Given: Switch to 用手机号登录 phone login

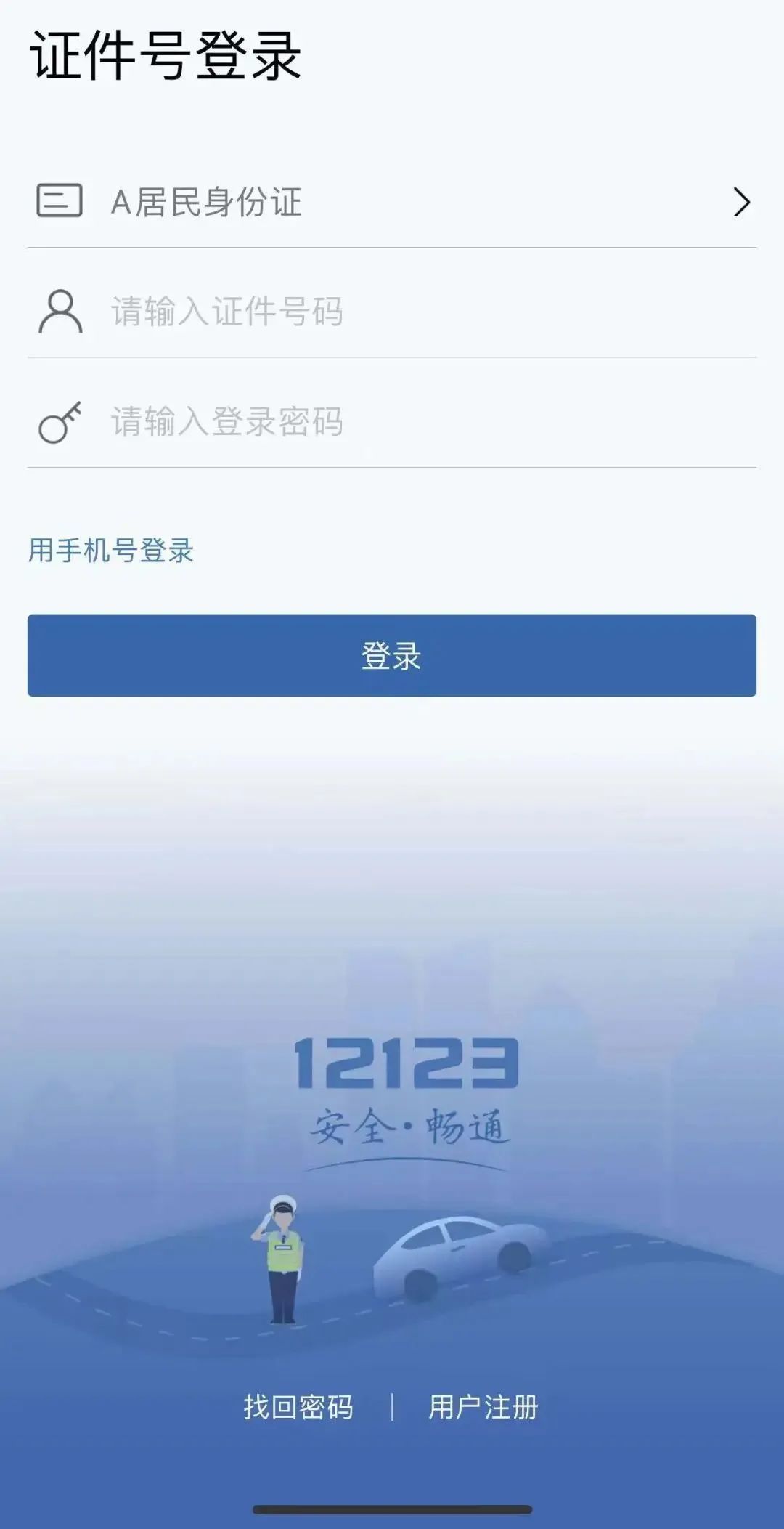Looking at the screenshot, I should (111, 551).
